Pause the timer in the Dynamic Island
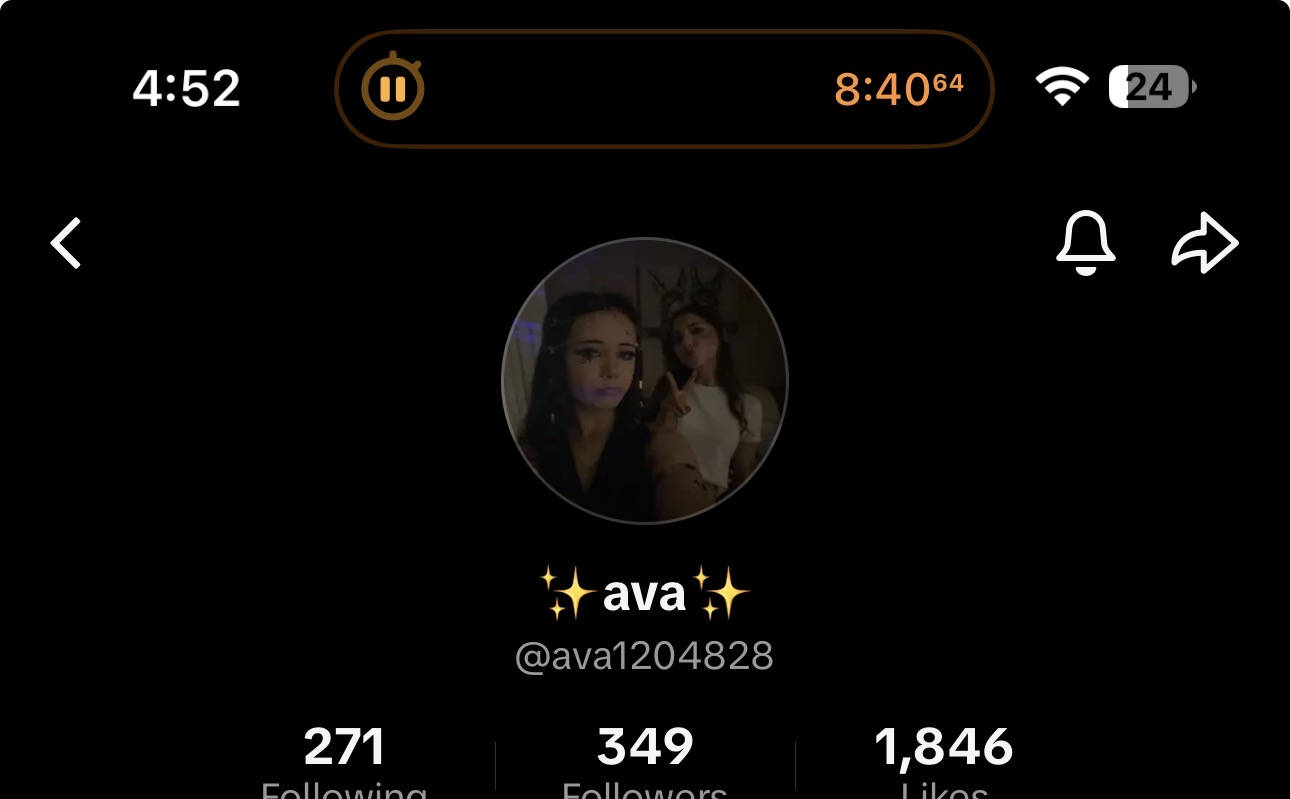 [x=393, y=89]
